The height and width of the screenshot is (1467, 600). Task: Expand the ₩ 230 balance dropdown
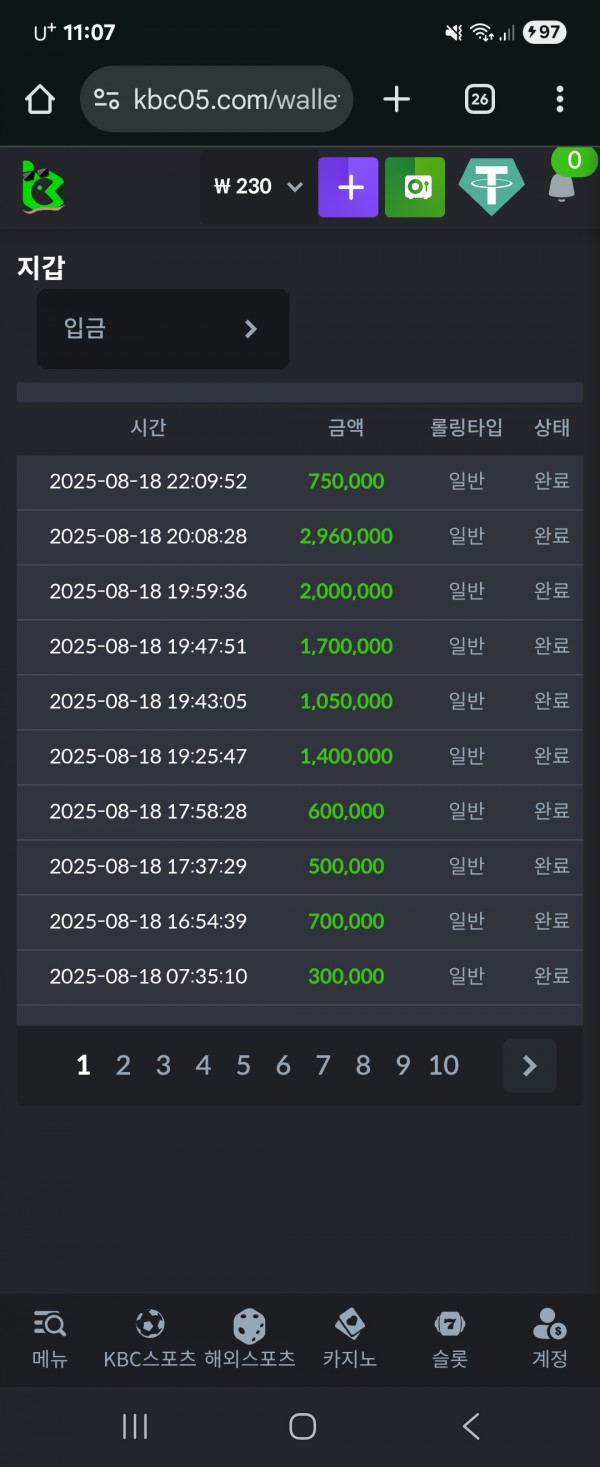click(294, 187)
